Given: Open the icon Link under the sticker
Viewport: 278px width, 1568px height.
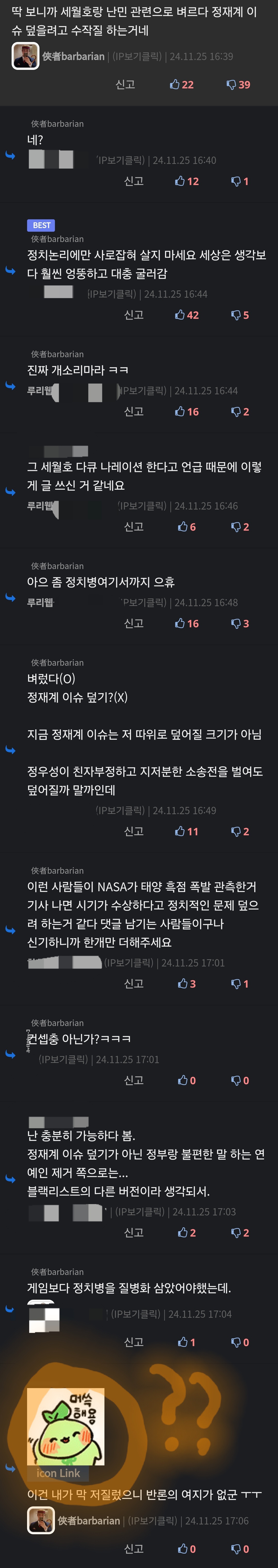Looking at the screenshot, I should (58, 1473).
